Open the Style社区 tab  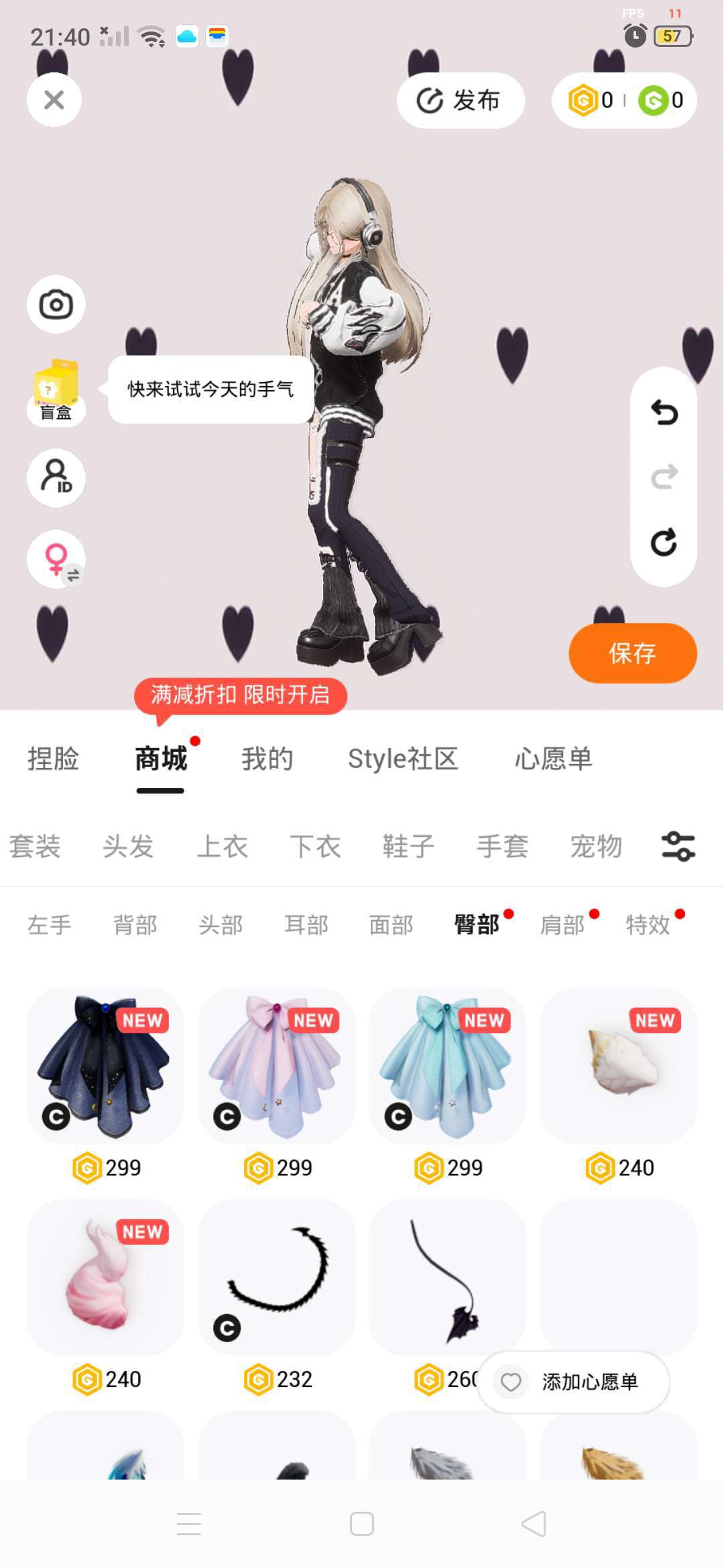pos(403,759)
